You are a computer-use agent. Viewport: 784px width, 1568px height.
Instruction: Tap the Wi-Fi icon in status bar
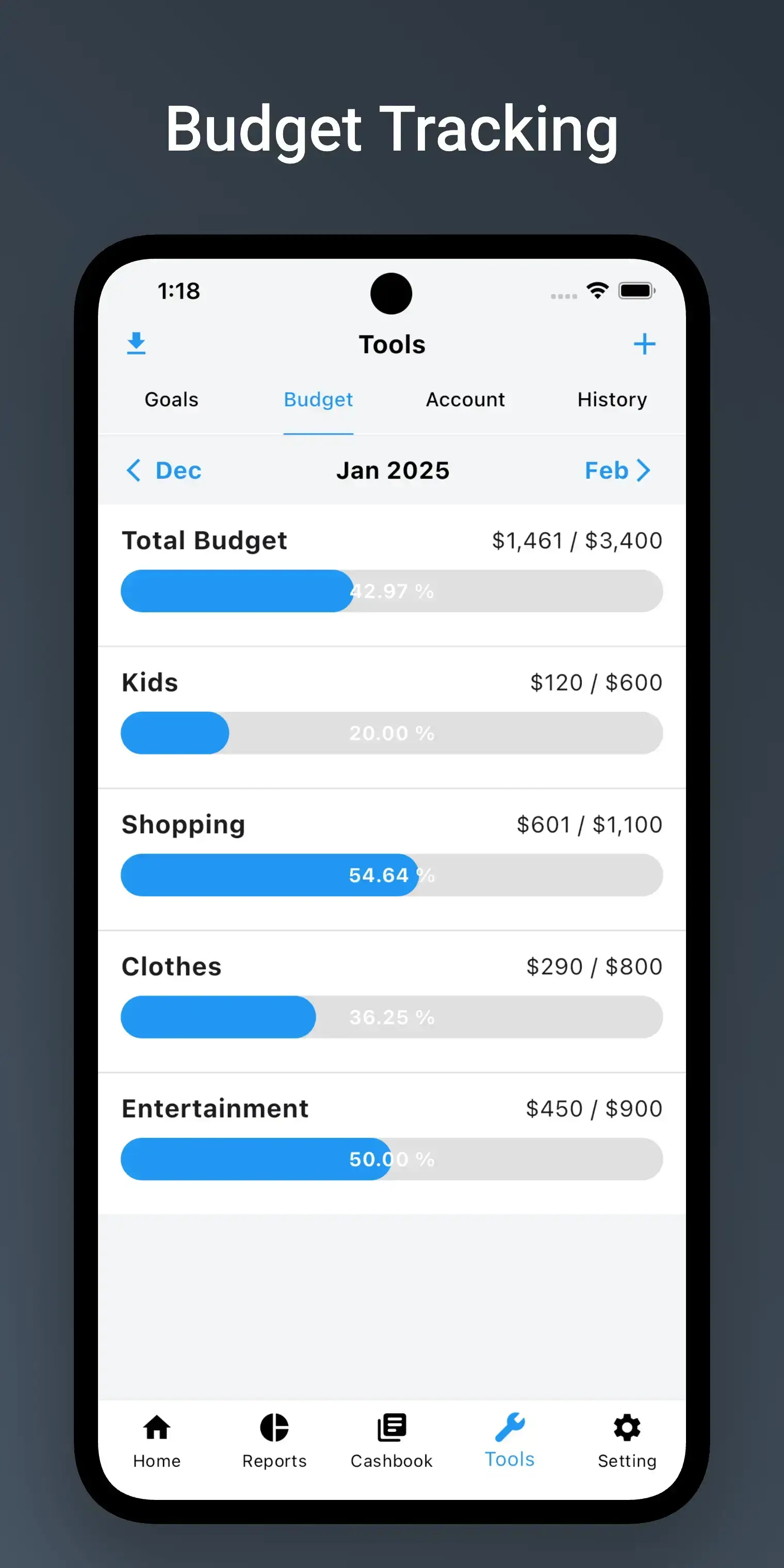[597, 291]
